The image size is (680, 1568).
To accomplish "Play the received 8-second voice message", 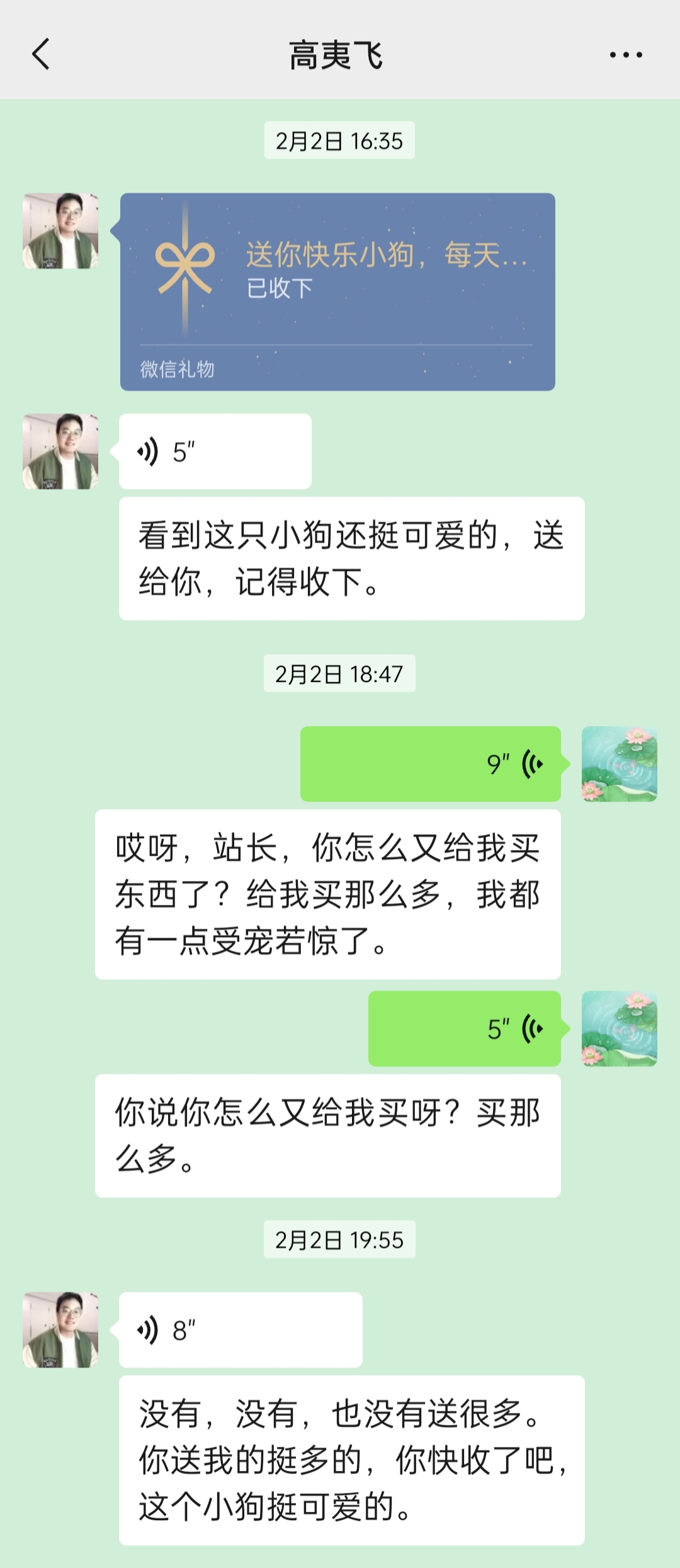I will click(x=240, y=1330).
